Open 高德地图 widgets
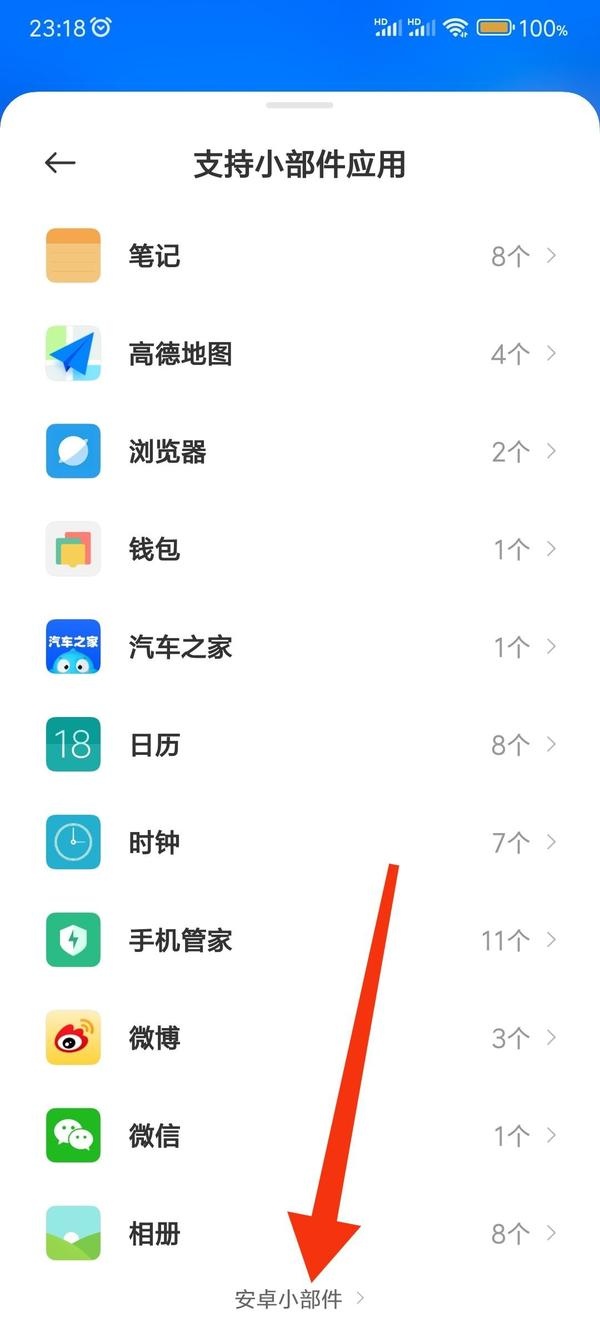Screen dimensions: 600x1333 coord(300,354)
